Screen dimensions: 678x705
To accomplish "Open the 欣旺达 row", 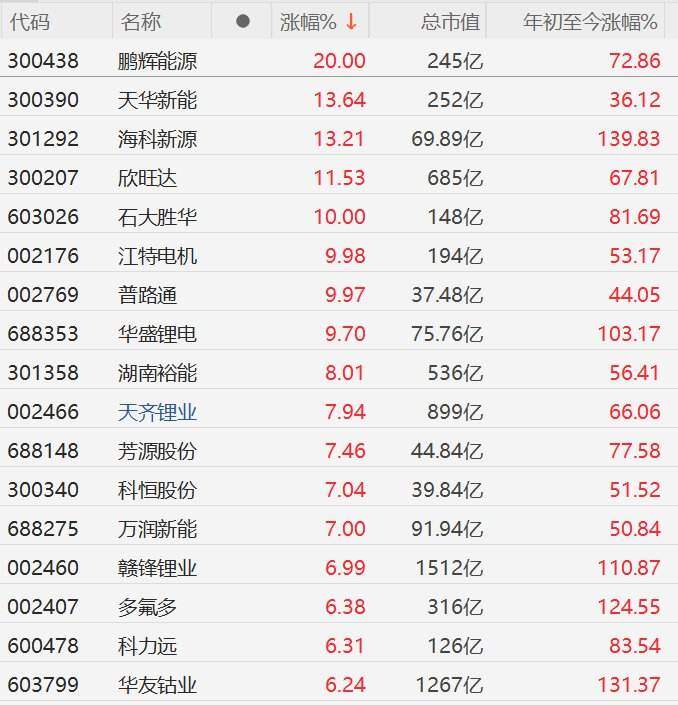I will (x=148, y=177).
